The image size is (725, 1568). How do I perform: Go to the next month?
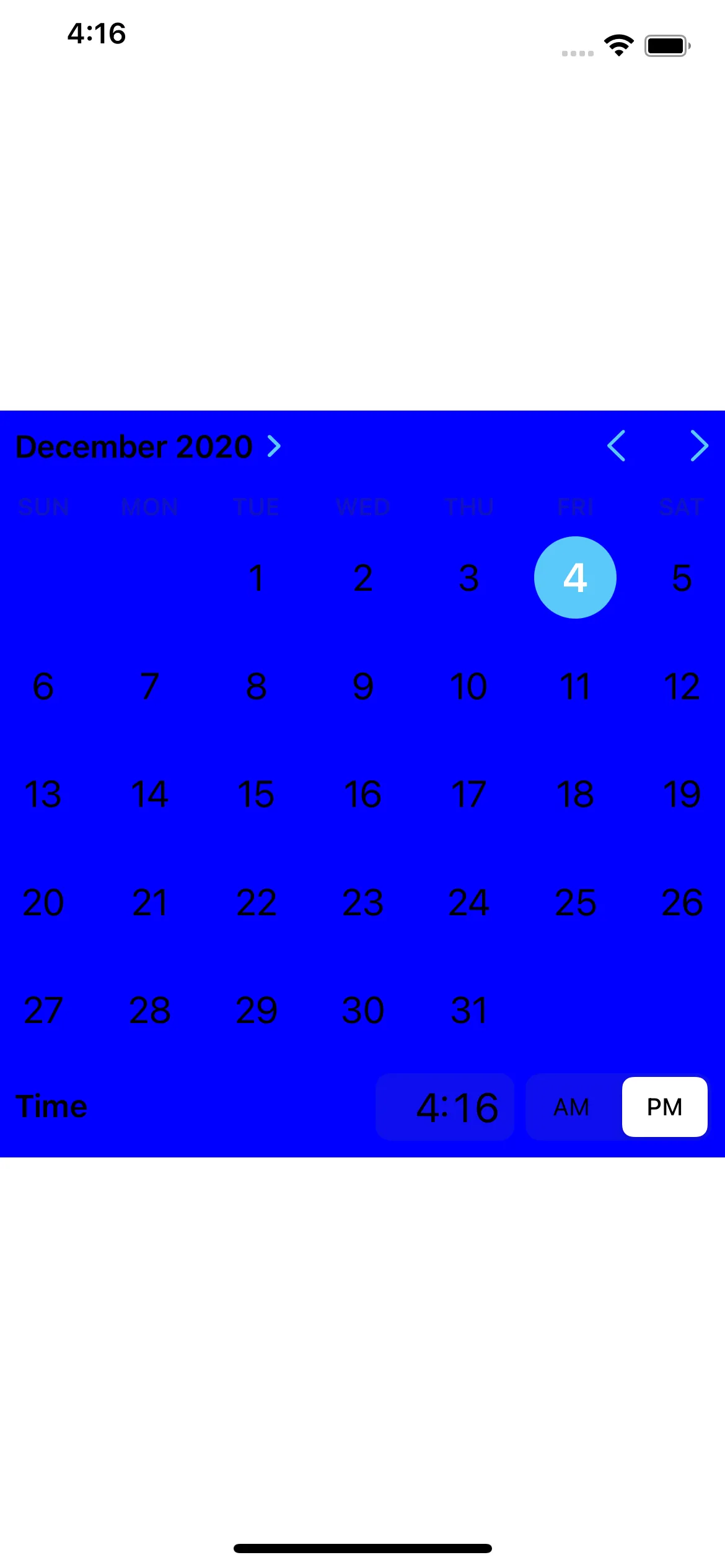(x=699, y=446)
